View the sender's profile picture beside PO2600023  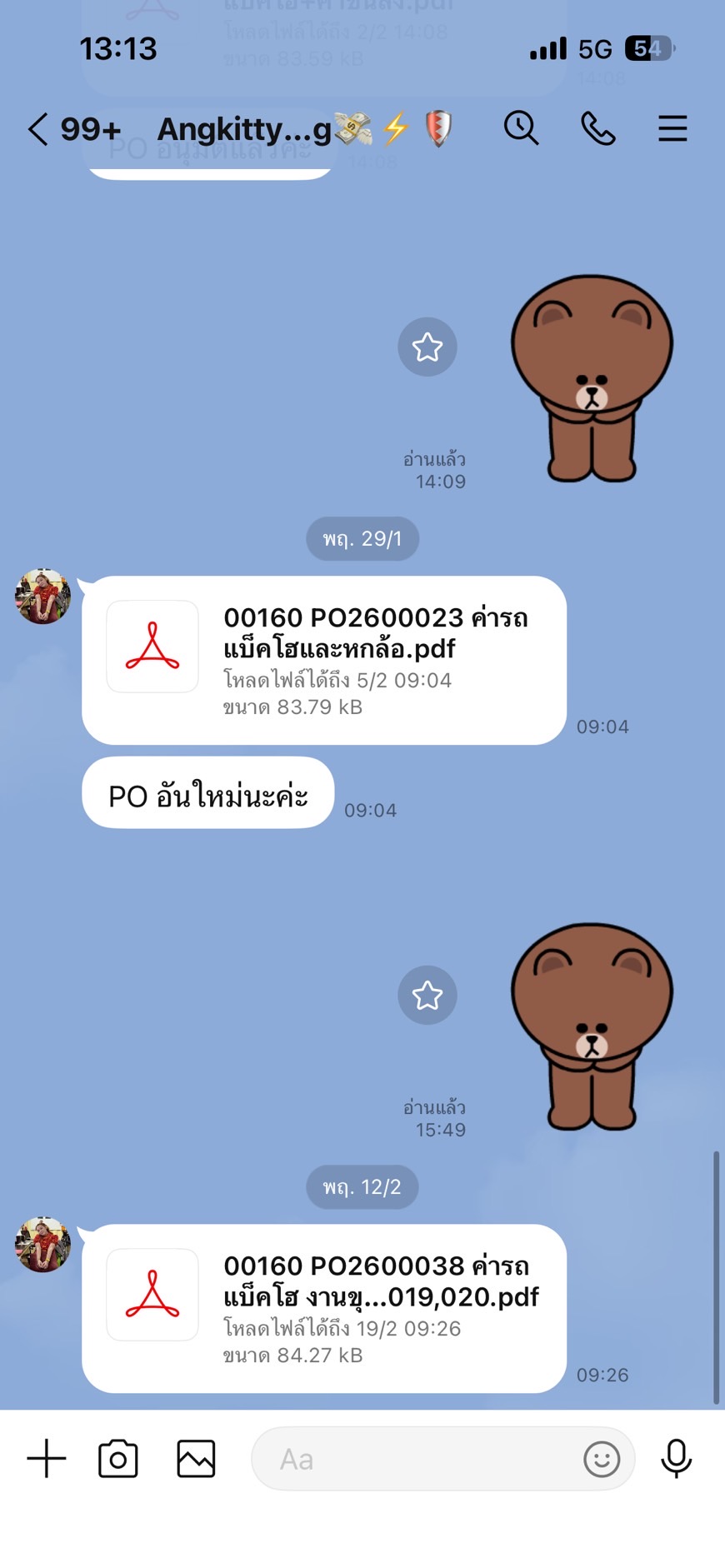coord(42,597)
